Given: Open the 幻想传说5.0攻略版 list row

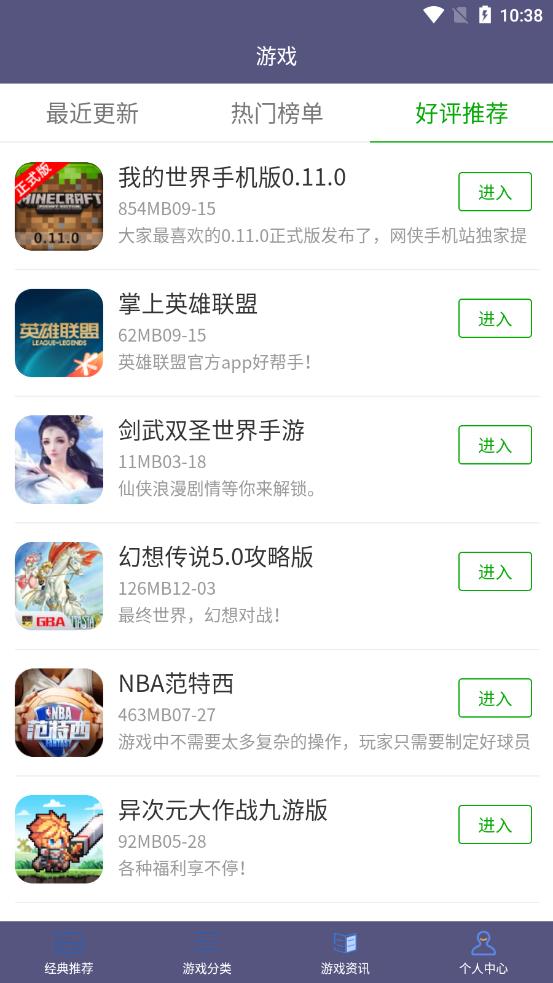Looking at the screenshot, I should [276, 586].
